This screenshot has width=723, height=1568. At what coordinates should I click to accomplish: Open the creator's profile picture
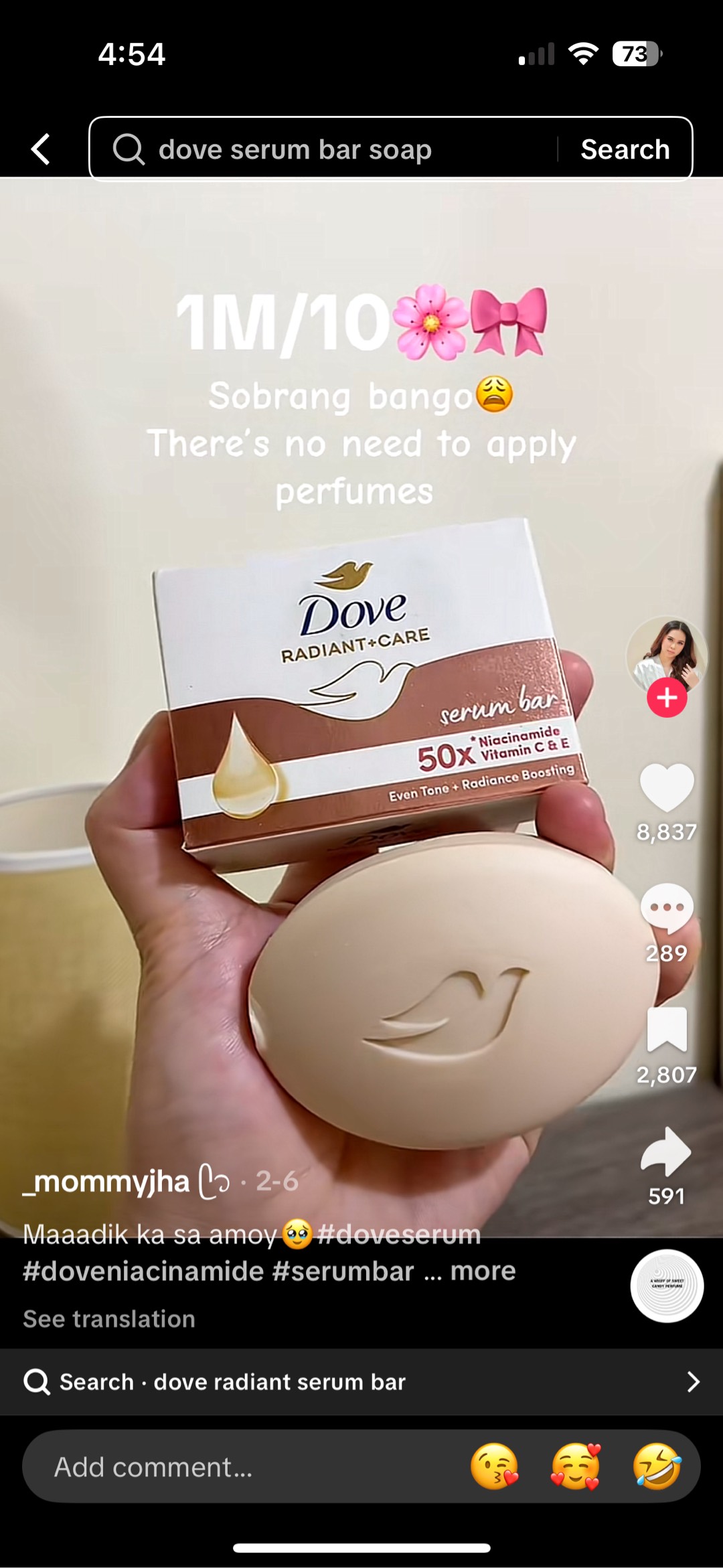pos(666,653)
